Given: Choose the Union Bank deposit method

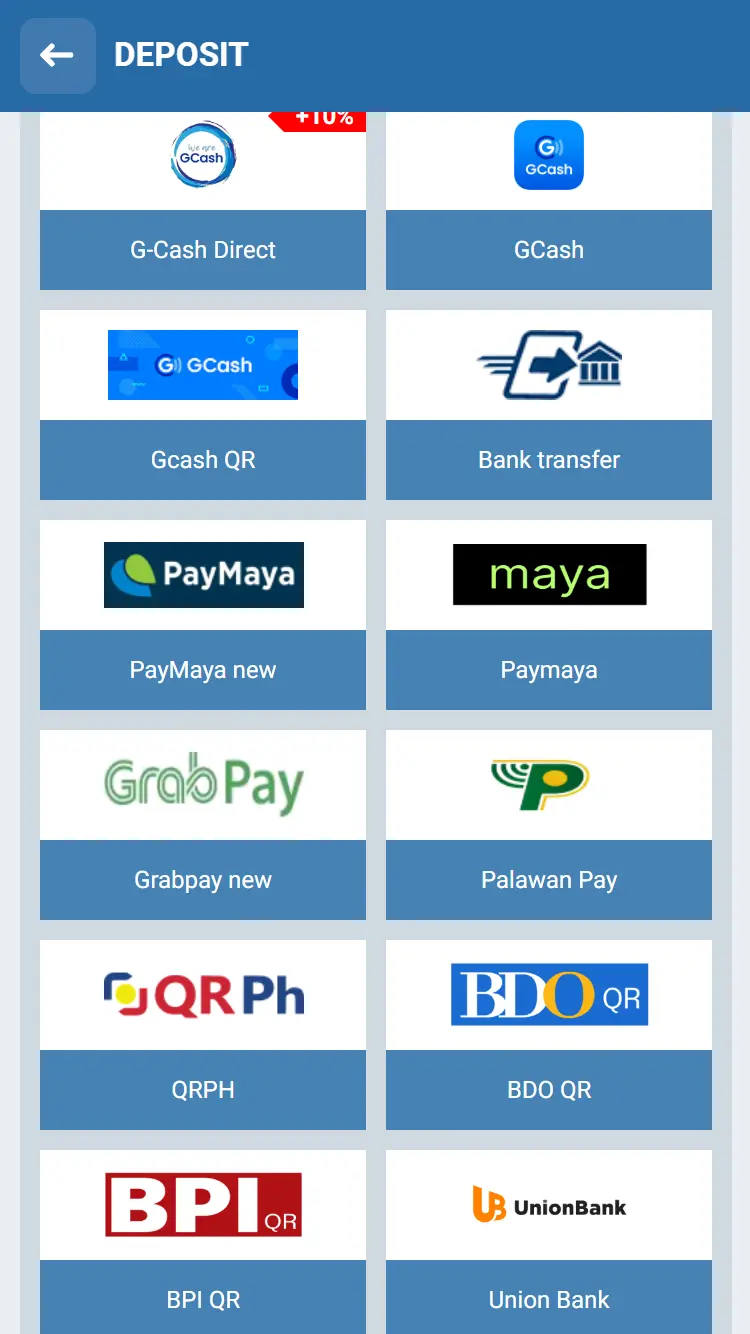Looking at the screenshot, I should [548, 1299].
